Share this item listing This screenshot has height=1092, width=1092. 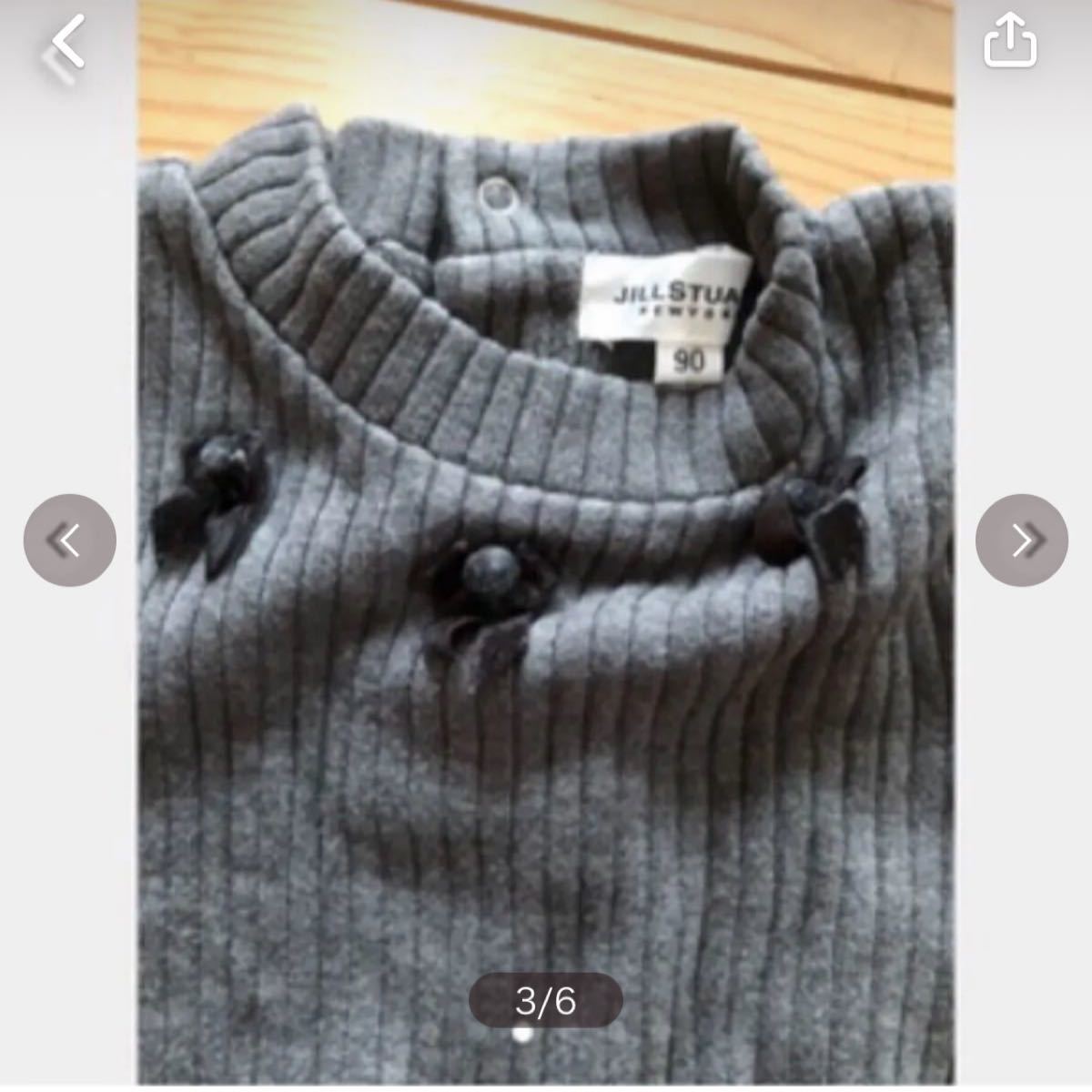click(x=1010, y=42)
